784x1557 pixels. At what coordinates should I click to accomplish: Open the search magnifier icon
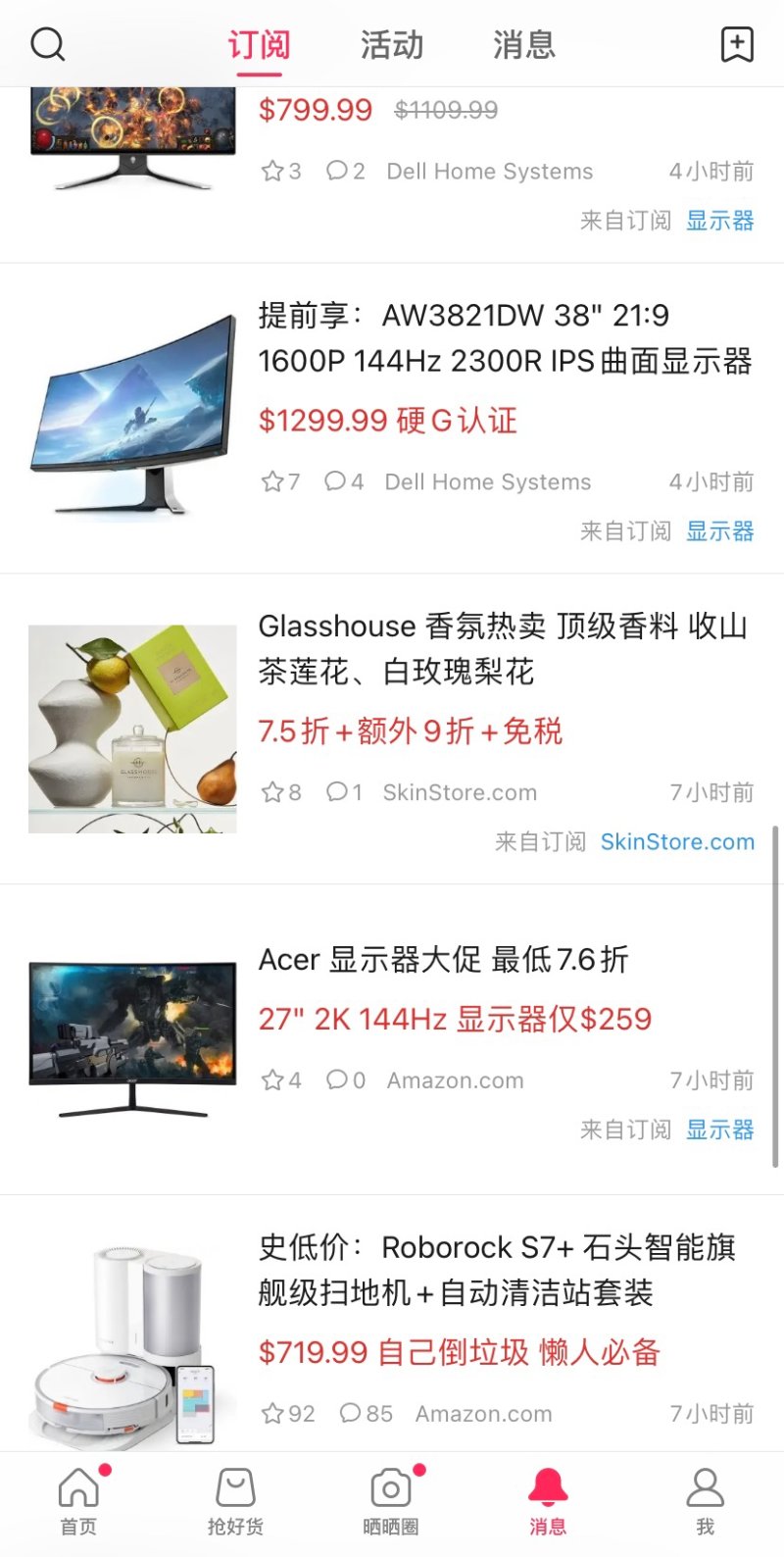click(x=47, y=44)
